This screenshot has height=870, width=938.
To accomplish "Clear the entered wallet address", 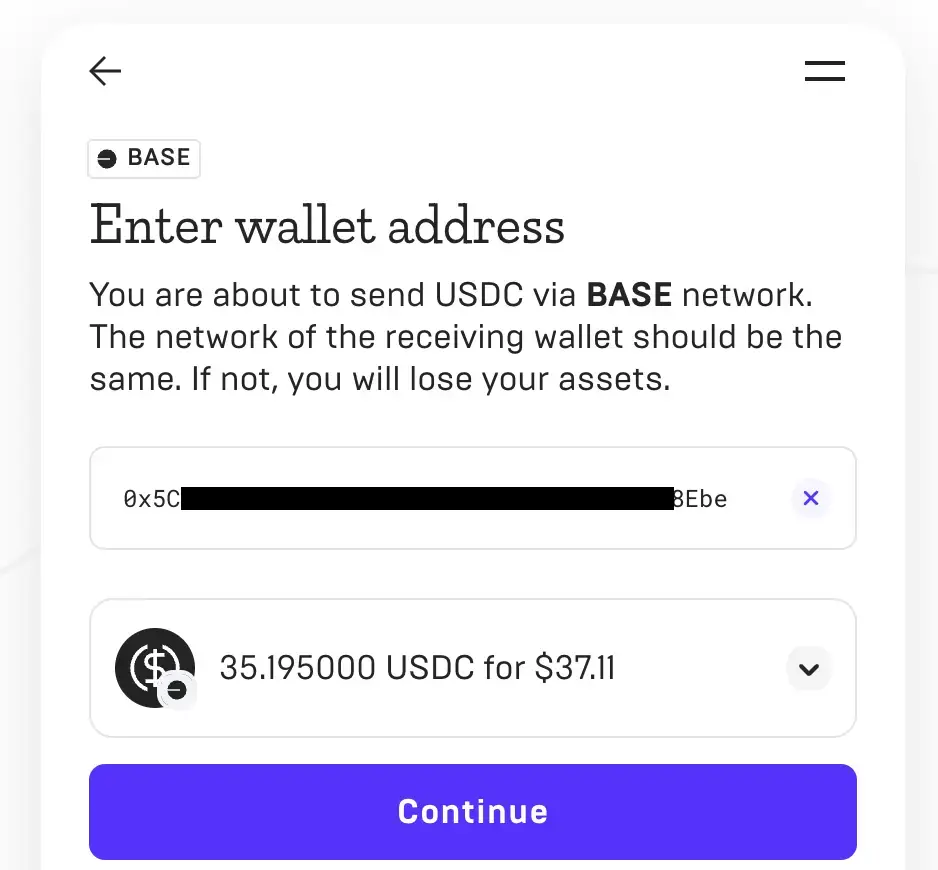I will click(811, 498).
